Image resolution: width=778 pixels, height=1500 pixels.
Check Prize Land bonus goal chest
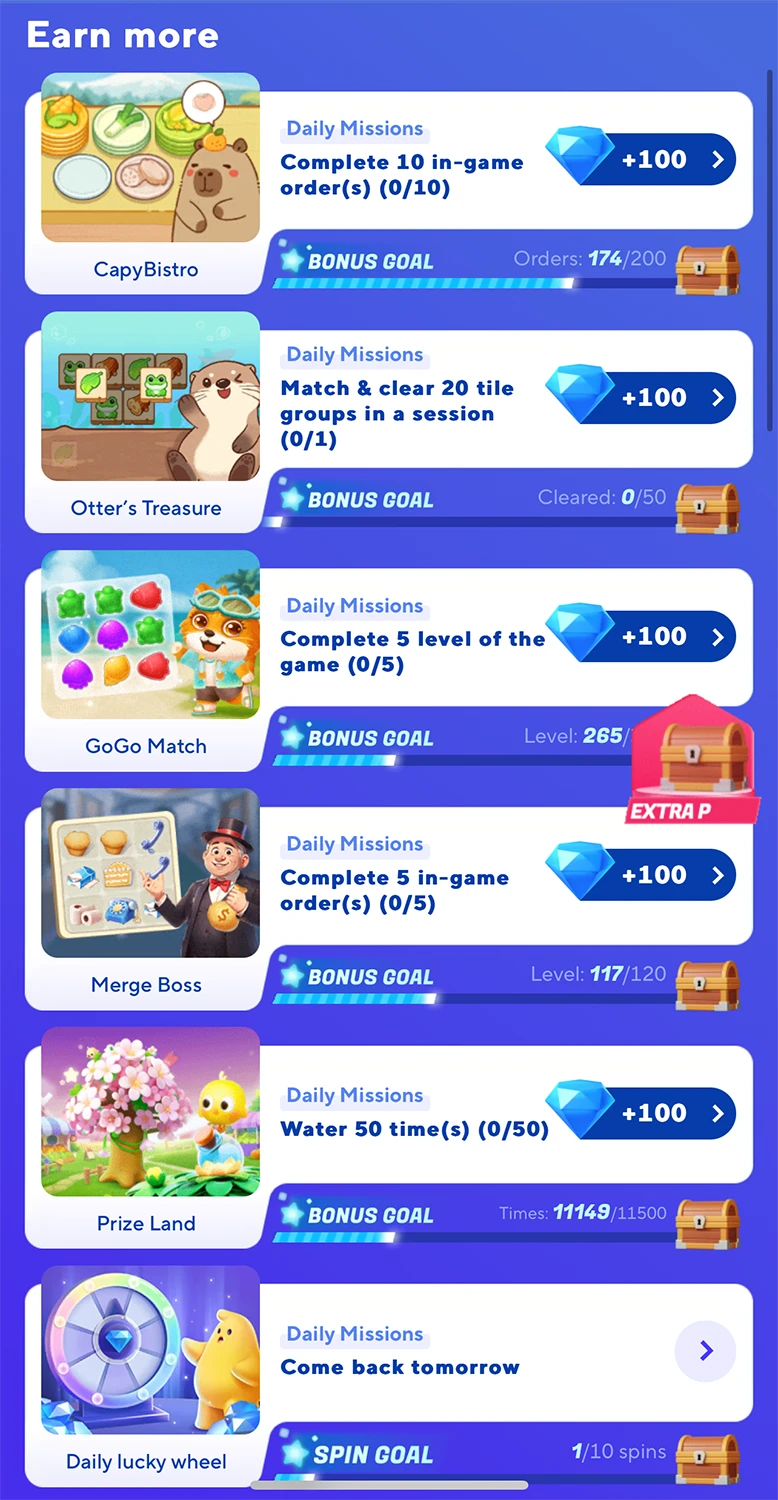(707, 1222)
